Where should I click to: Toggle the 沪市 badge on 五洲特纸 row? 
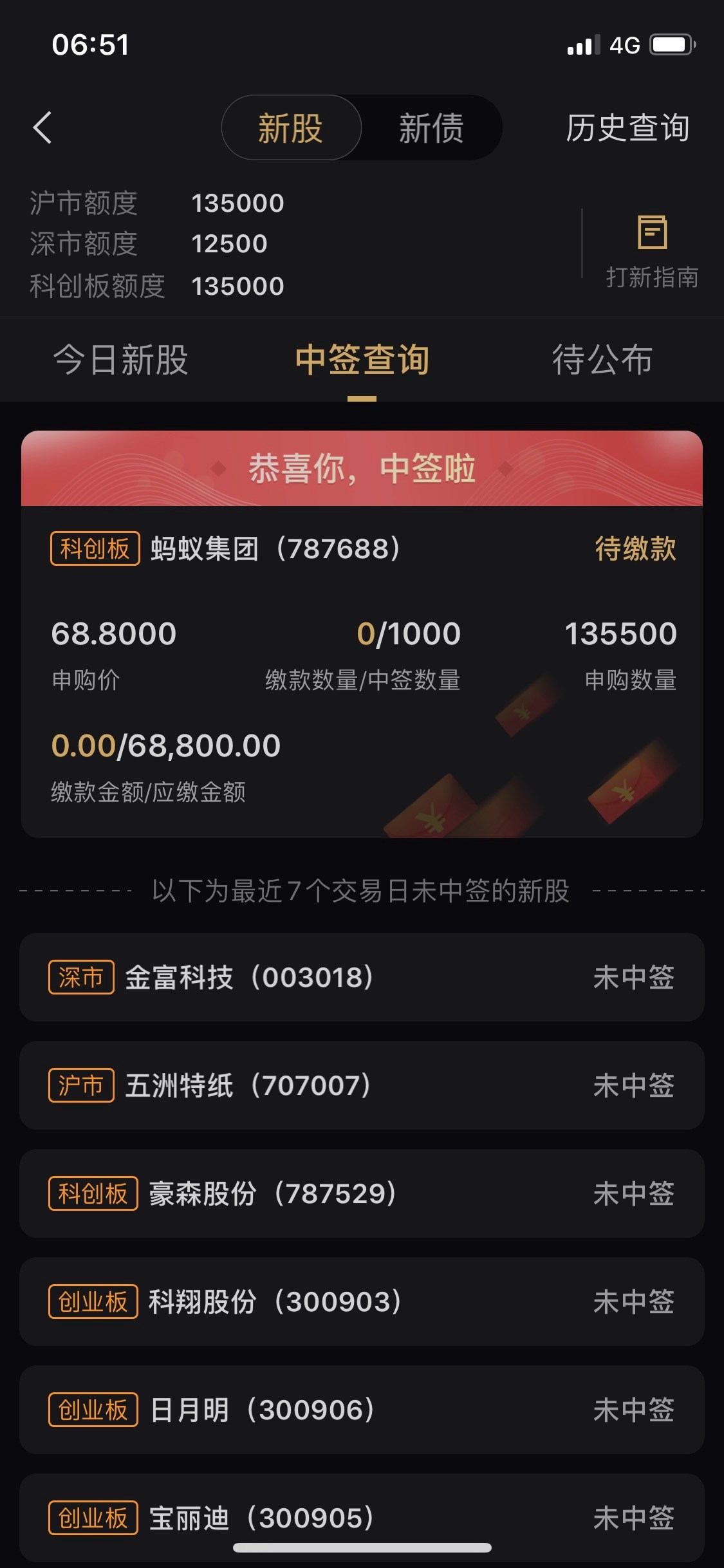pos(81,1085)
